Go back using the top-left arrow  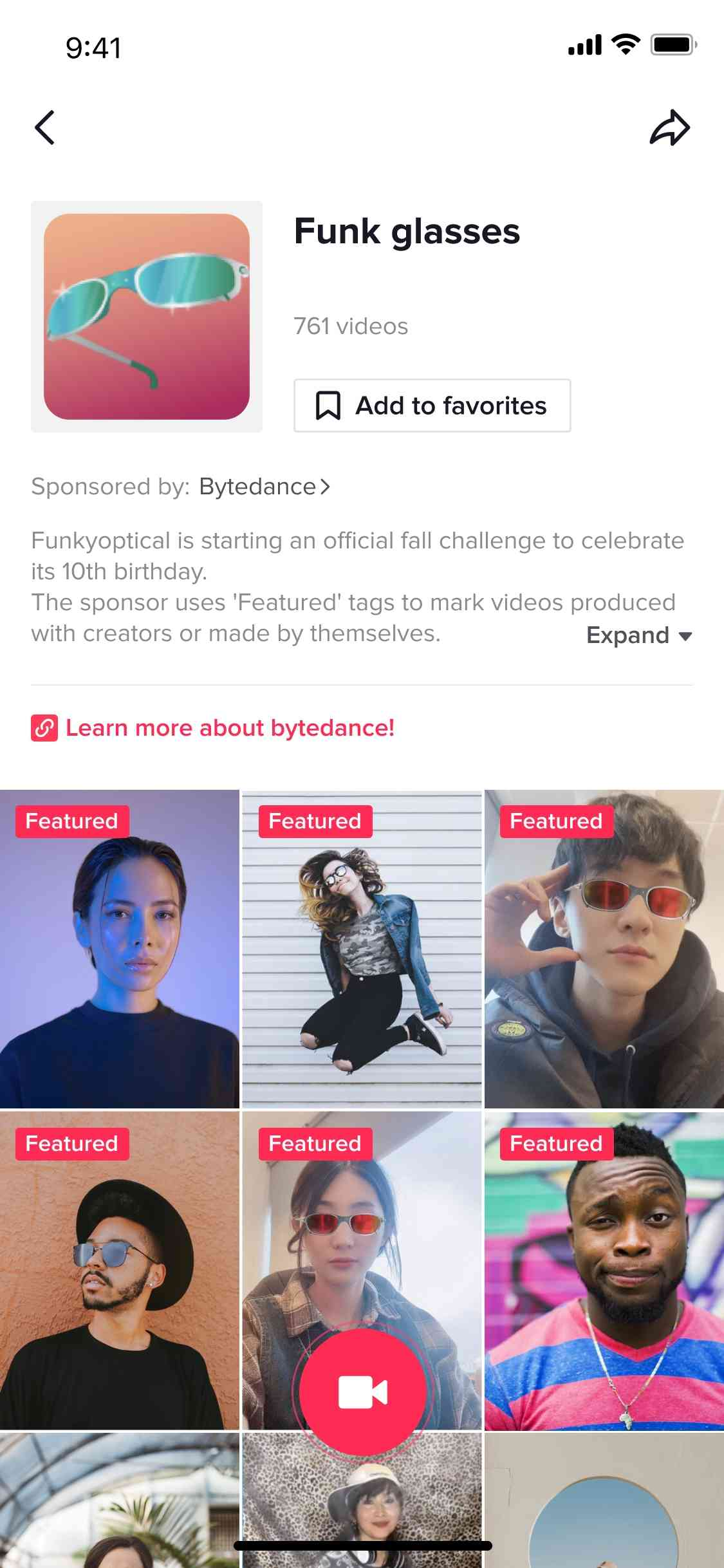click(x=44, y=127)
